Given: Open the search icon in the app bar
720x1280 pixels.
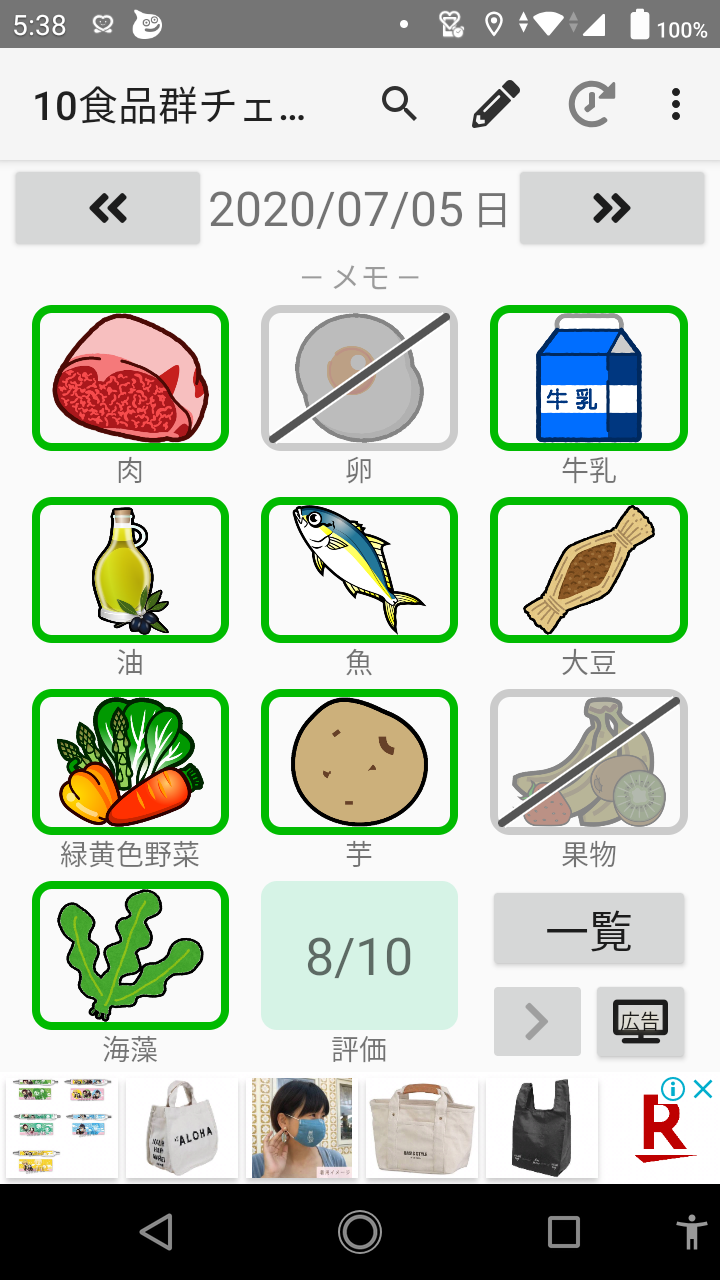Looking at the screenshot, I should (399, 104).
